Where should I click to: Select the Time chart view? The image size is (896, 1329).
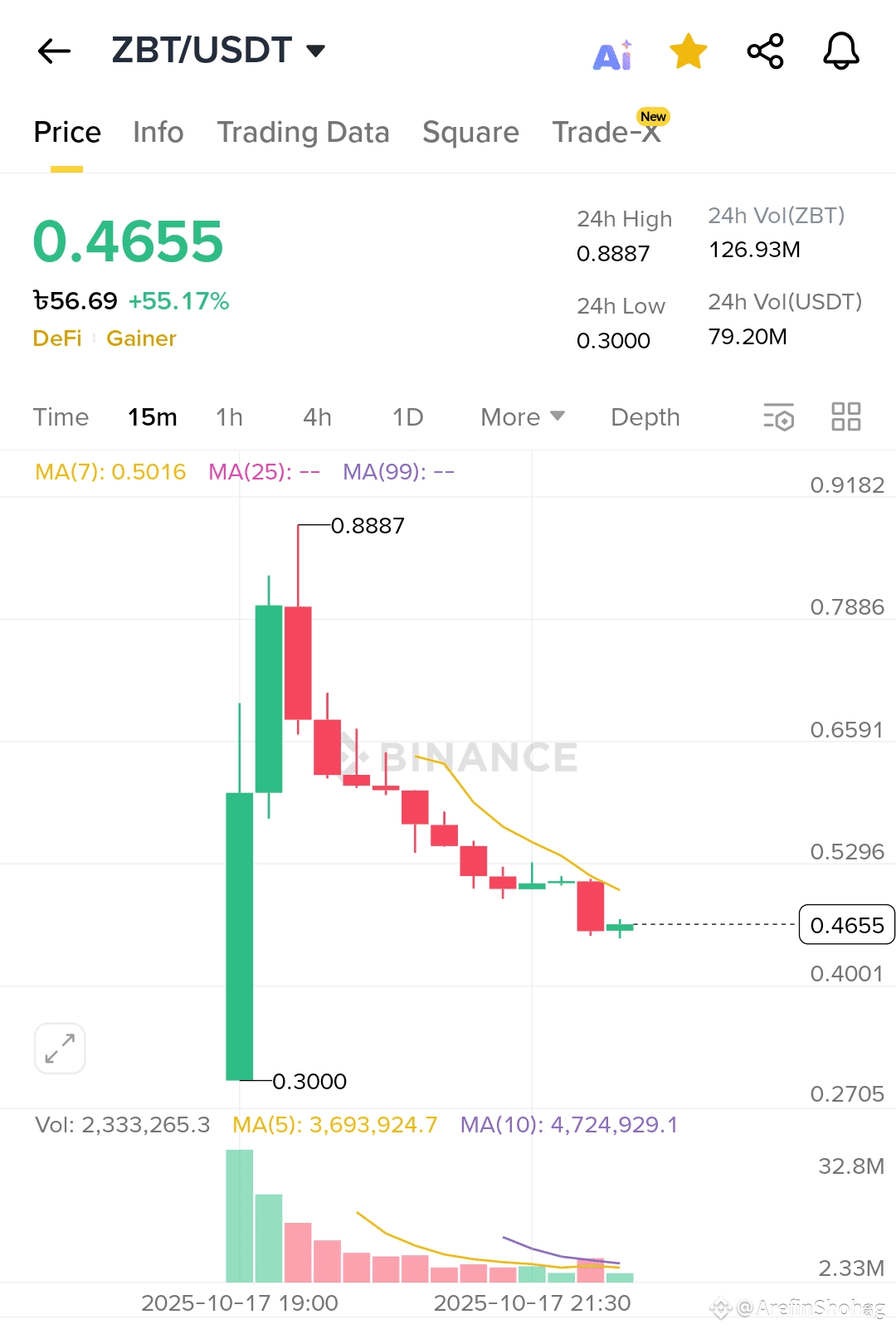pyautogui.click(x=61, y=417)
